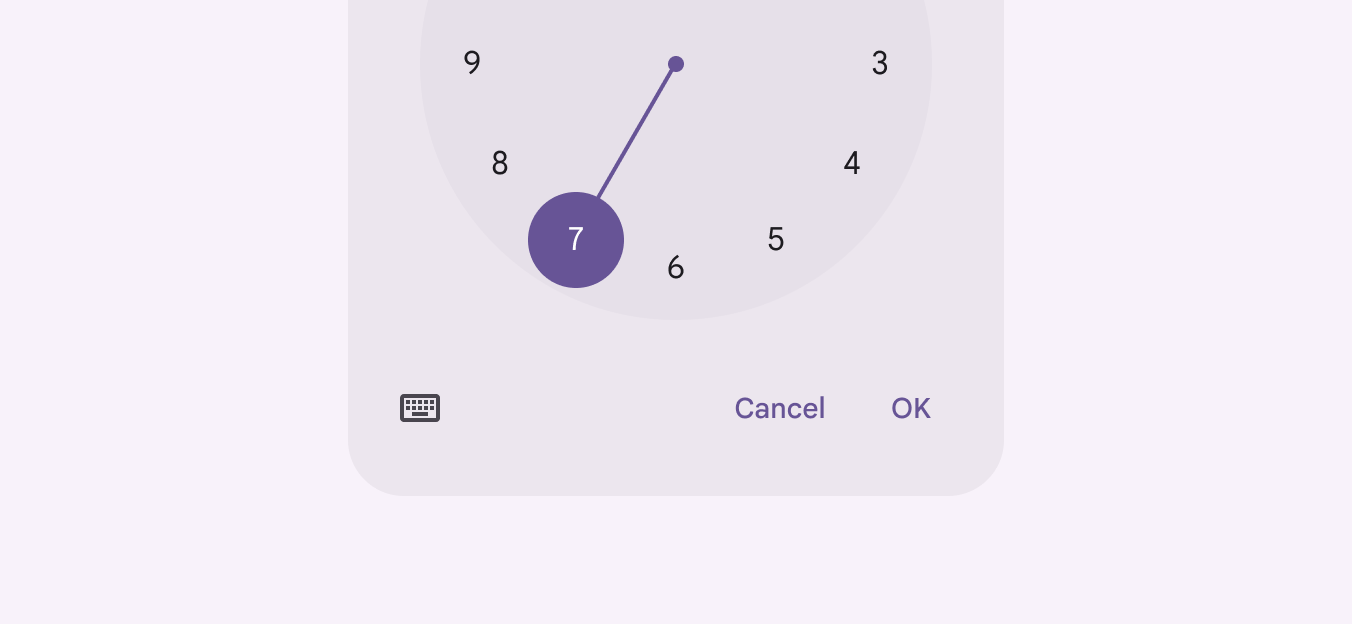
Task: Pick 5 on the clock dial
Action: pos(776,240)
